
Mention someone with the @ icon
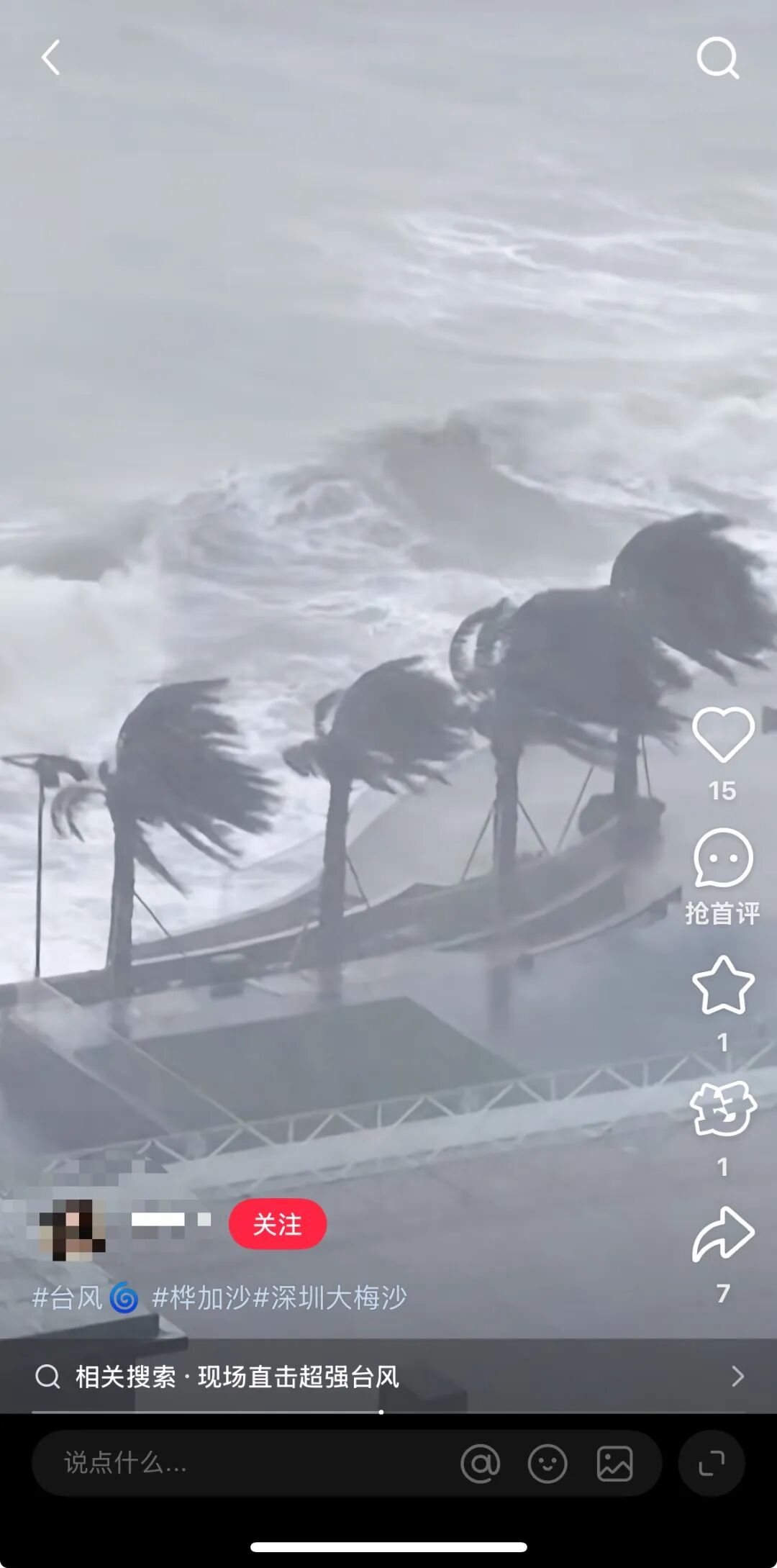tap(480, 1463)
